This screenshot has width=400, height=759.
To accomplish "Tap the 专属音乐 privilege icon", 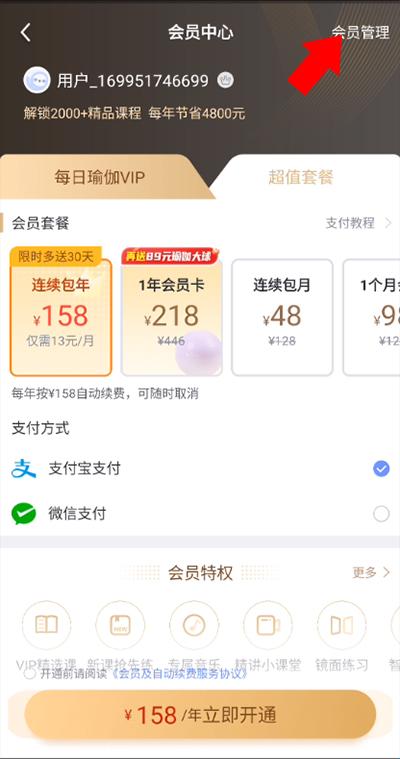I will 194,625.
